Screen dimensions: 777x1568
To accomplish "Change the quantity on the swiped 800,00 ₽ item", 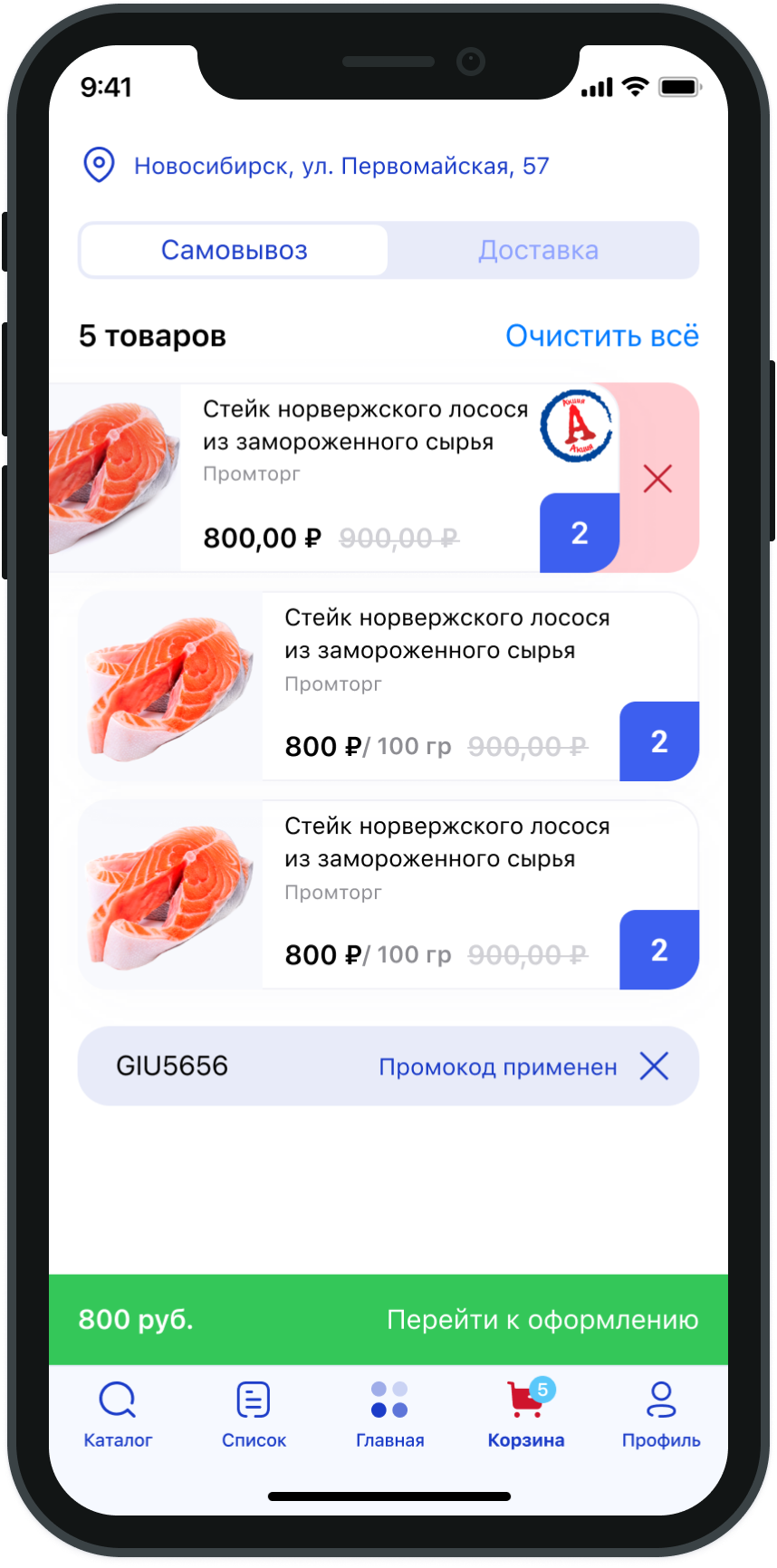I will [580, 533].
